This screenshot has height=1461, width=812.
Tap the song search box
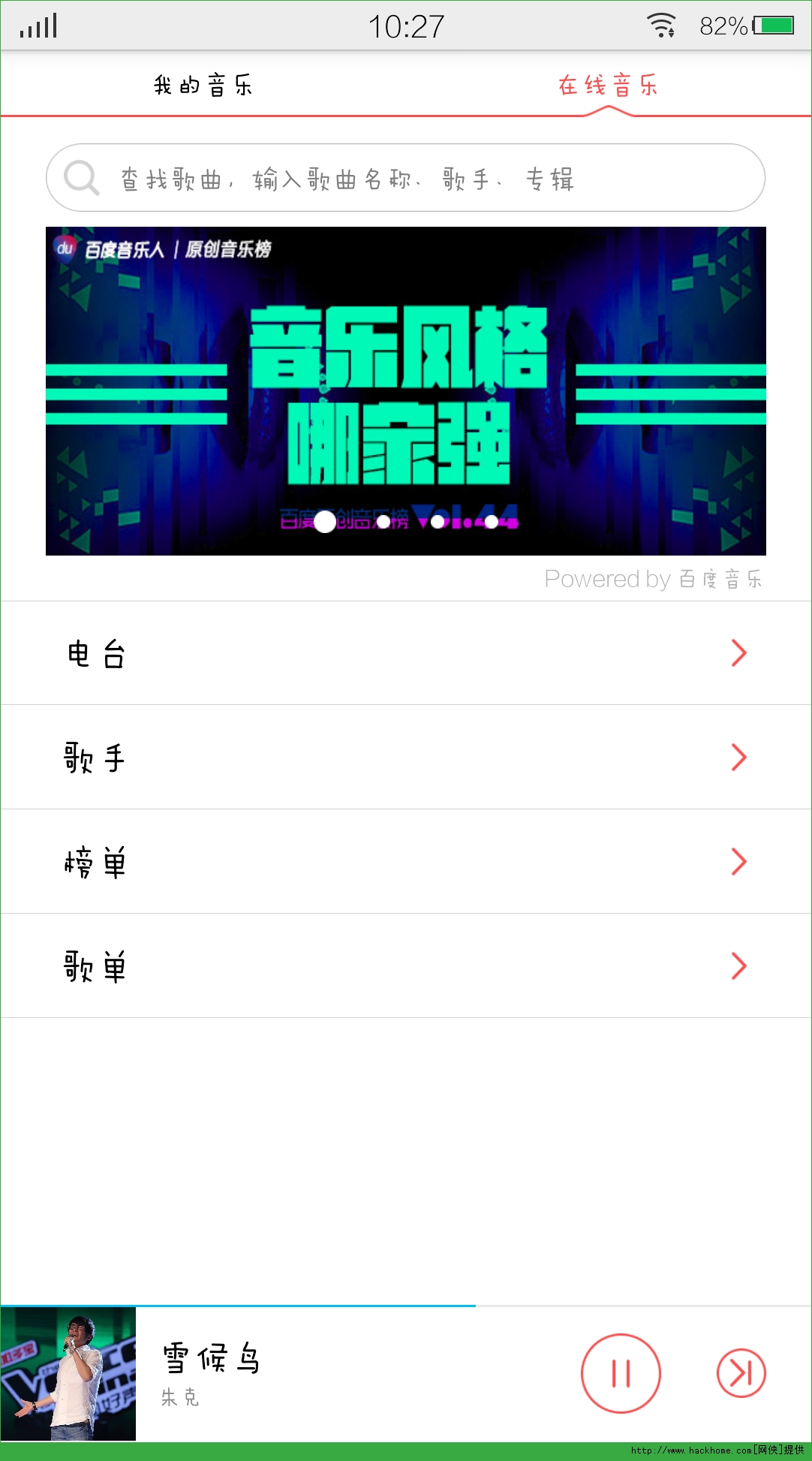point(405,178)
